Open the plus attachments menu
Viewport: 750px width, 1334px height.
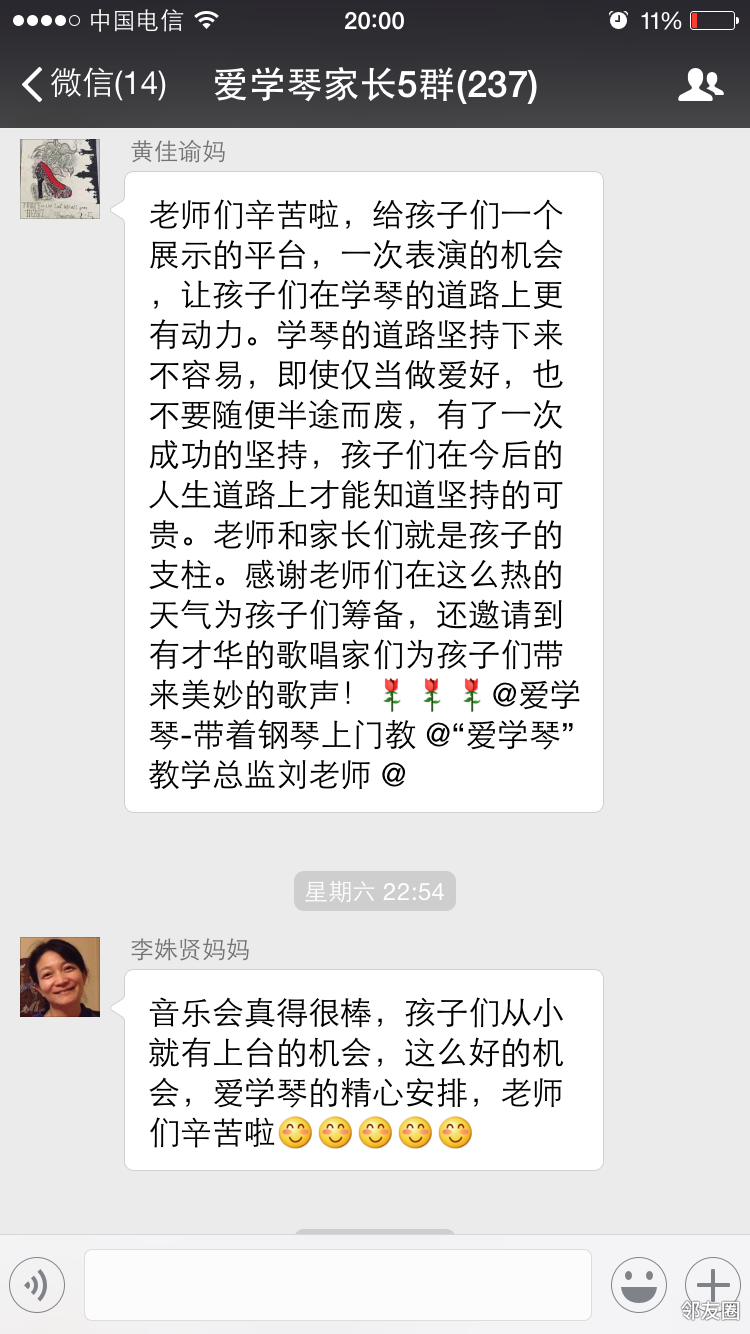[712, 1285]
